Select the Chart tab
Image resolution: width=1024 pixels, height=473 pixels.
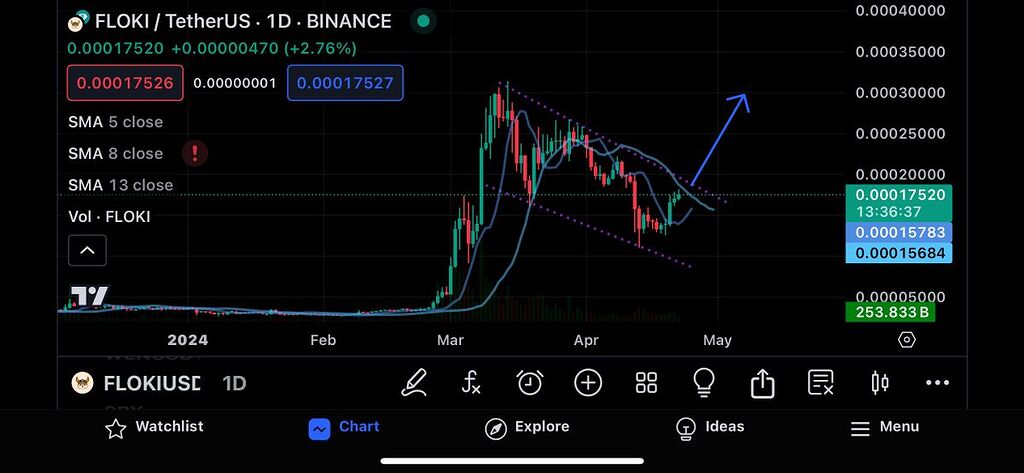coord(344,427)
